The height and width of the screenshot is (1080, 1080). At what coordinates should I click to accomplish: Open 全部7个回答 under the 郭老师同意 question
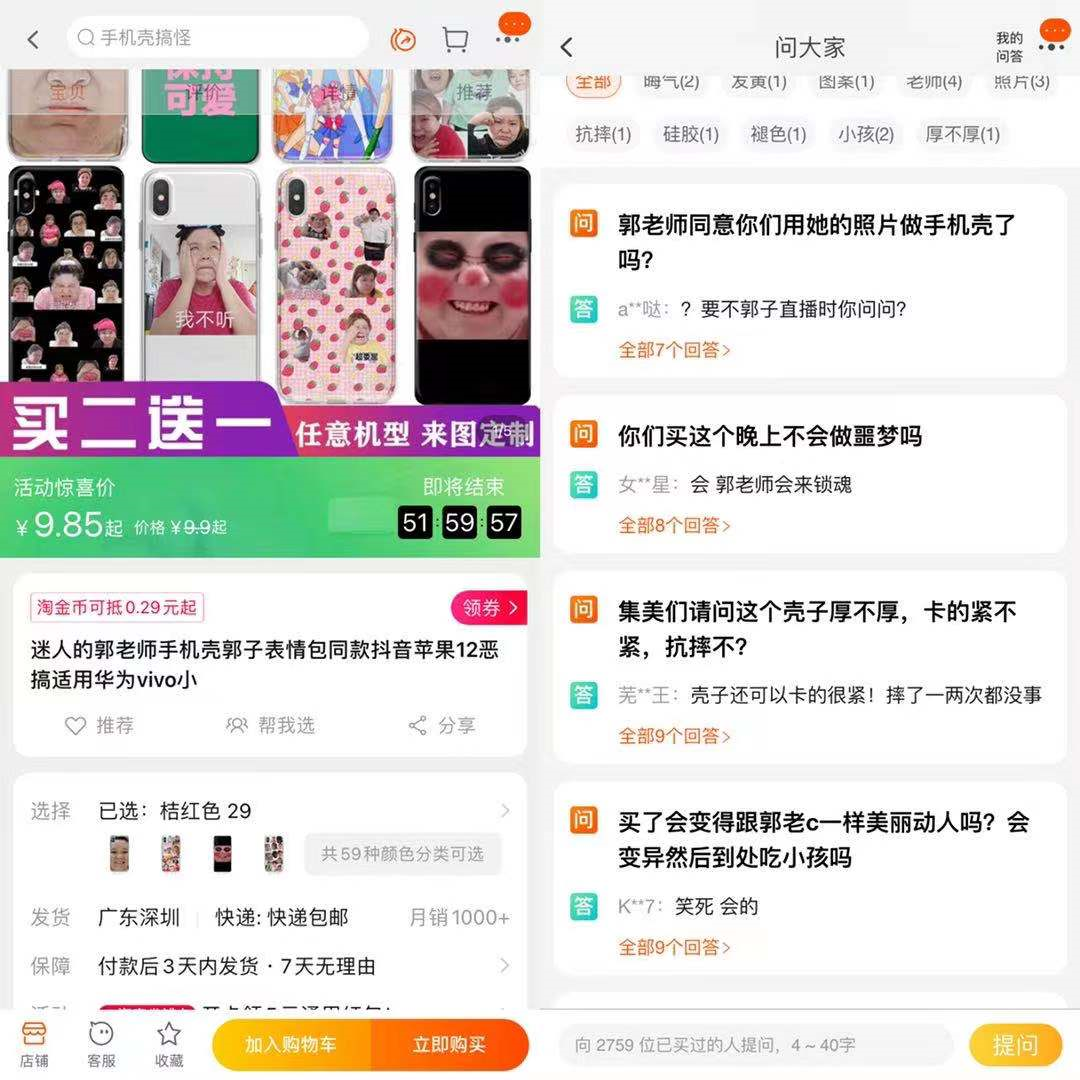(x=674, y=350)
